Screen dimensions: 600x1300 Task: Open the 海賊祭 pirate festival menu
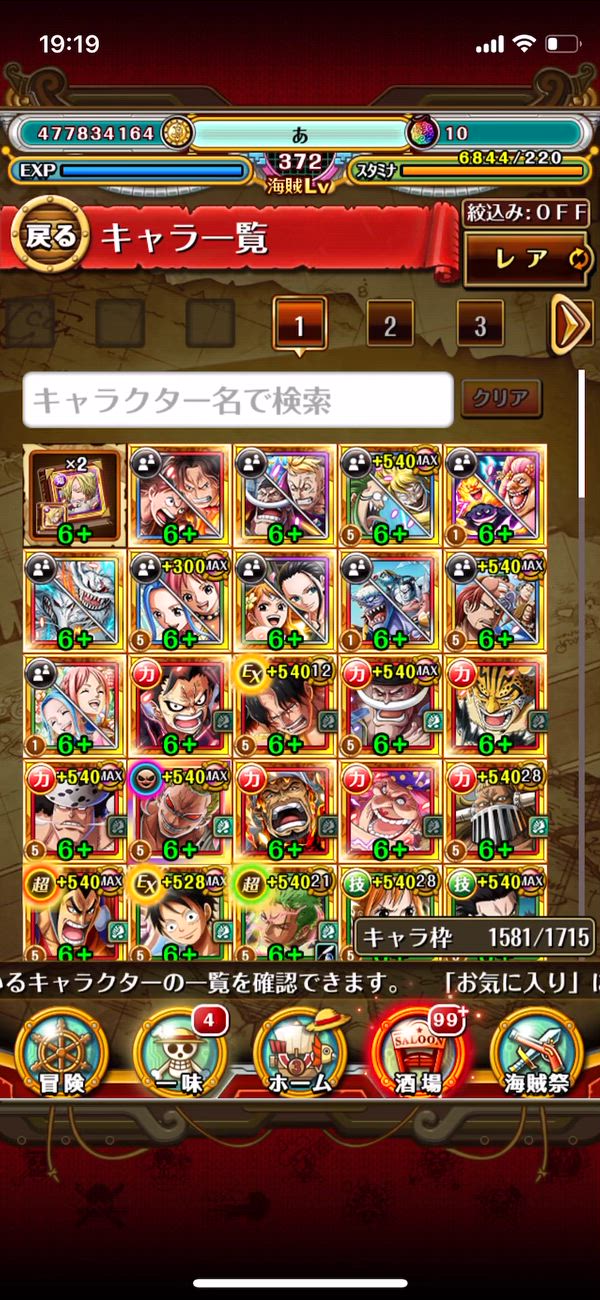coord(537,1052)
